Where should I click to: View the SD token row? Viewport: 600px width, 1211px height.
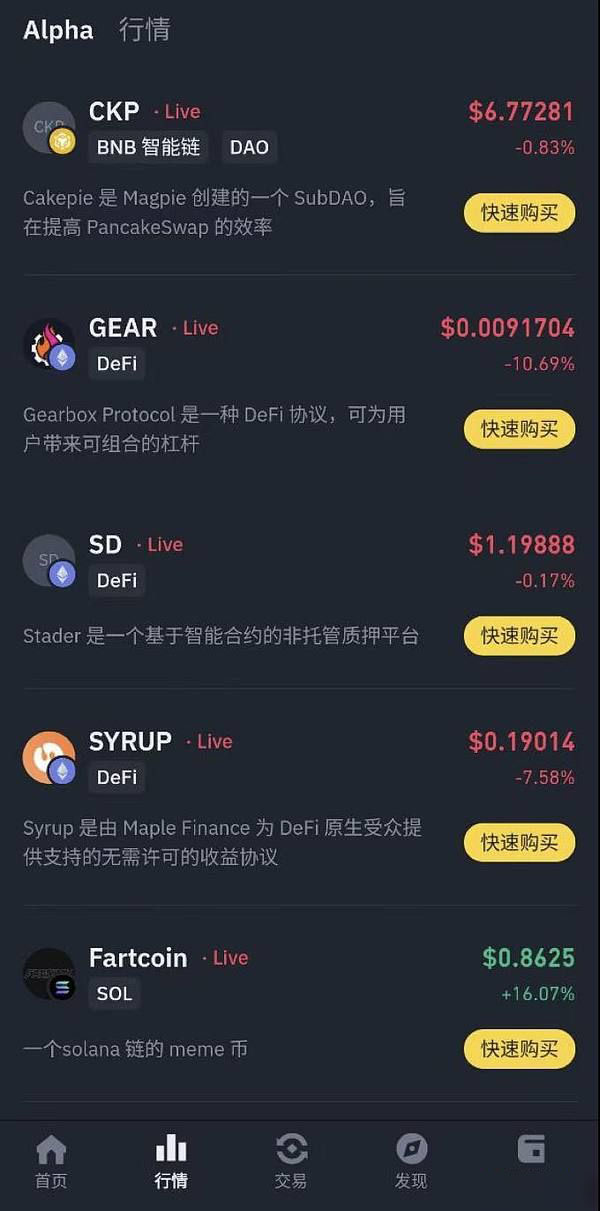[106, 545]
